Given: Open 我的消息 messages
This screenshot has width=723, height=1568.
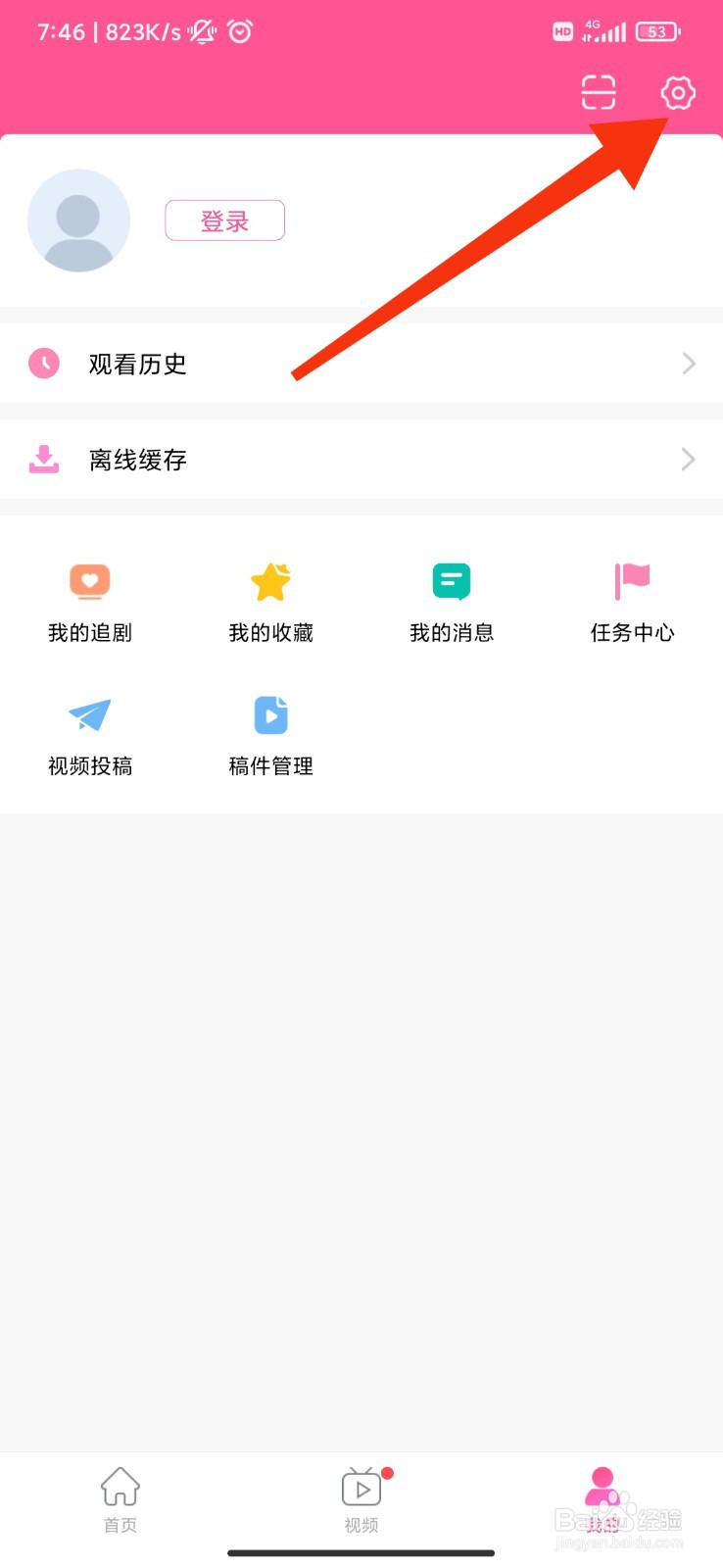Looking at the screenshot, I should 452,603.
